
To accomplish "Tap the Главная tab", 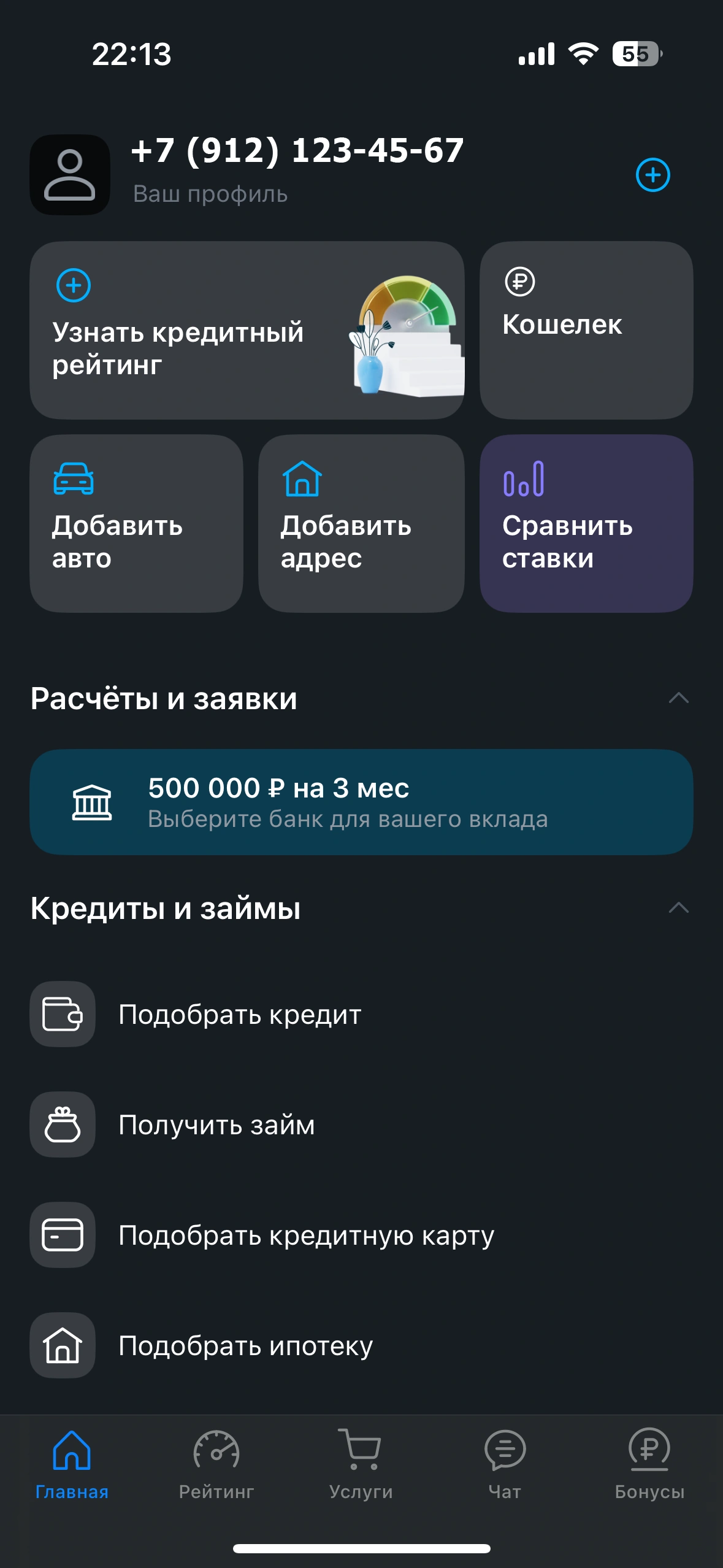I will [x=72, y=1465].
